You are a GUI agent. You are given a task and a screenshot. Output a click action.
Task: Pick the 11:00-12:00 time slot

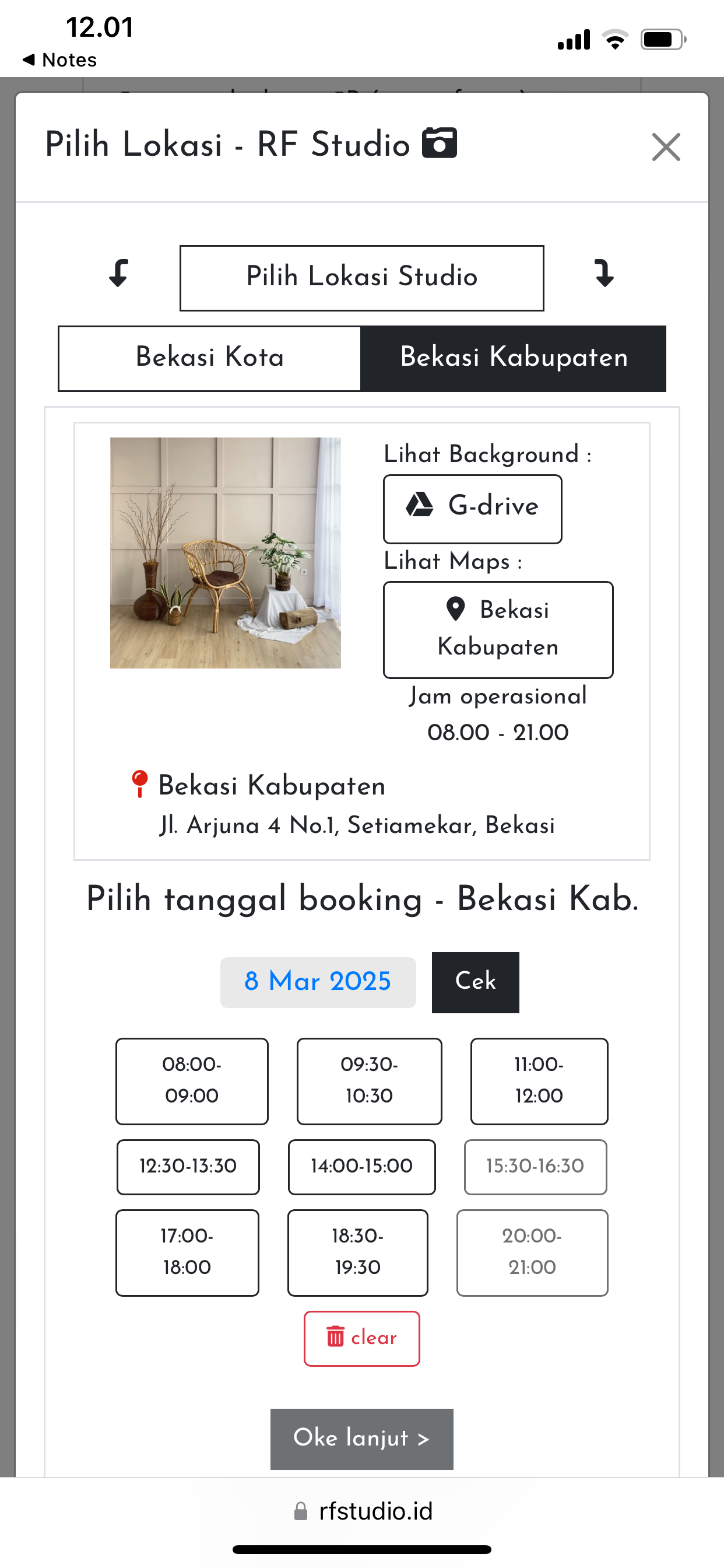(539, 1080)
